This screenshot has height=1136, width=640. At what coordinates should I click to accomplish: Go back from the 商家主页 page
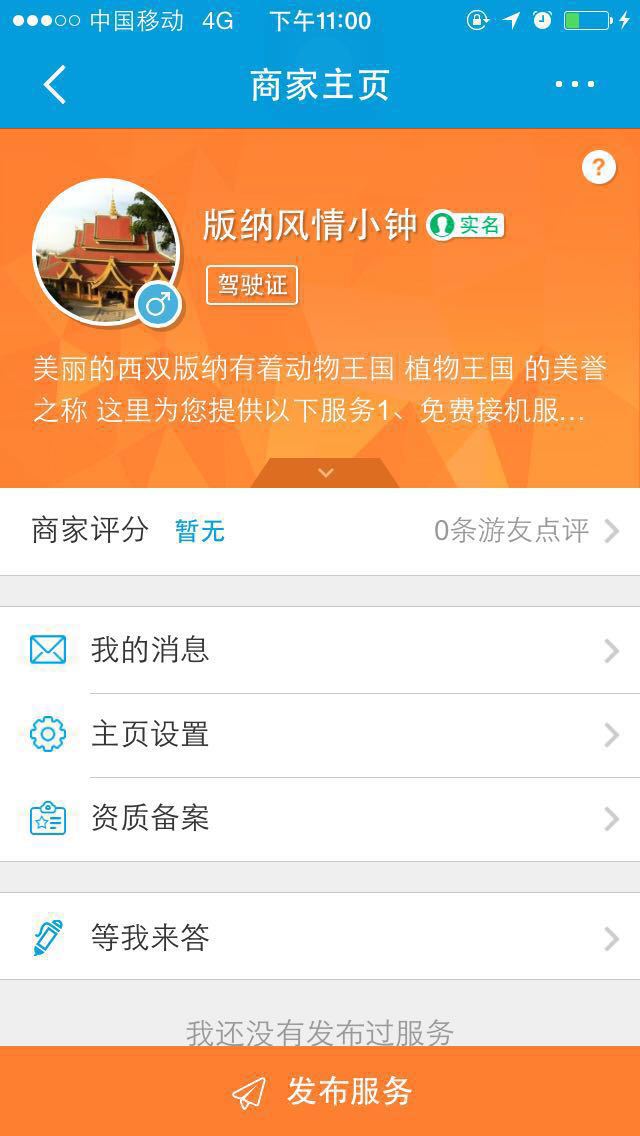pos(54,85)
